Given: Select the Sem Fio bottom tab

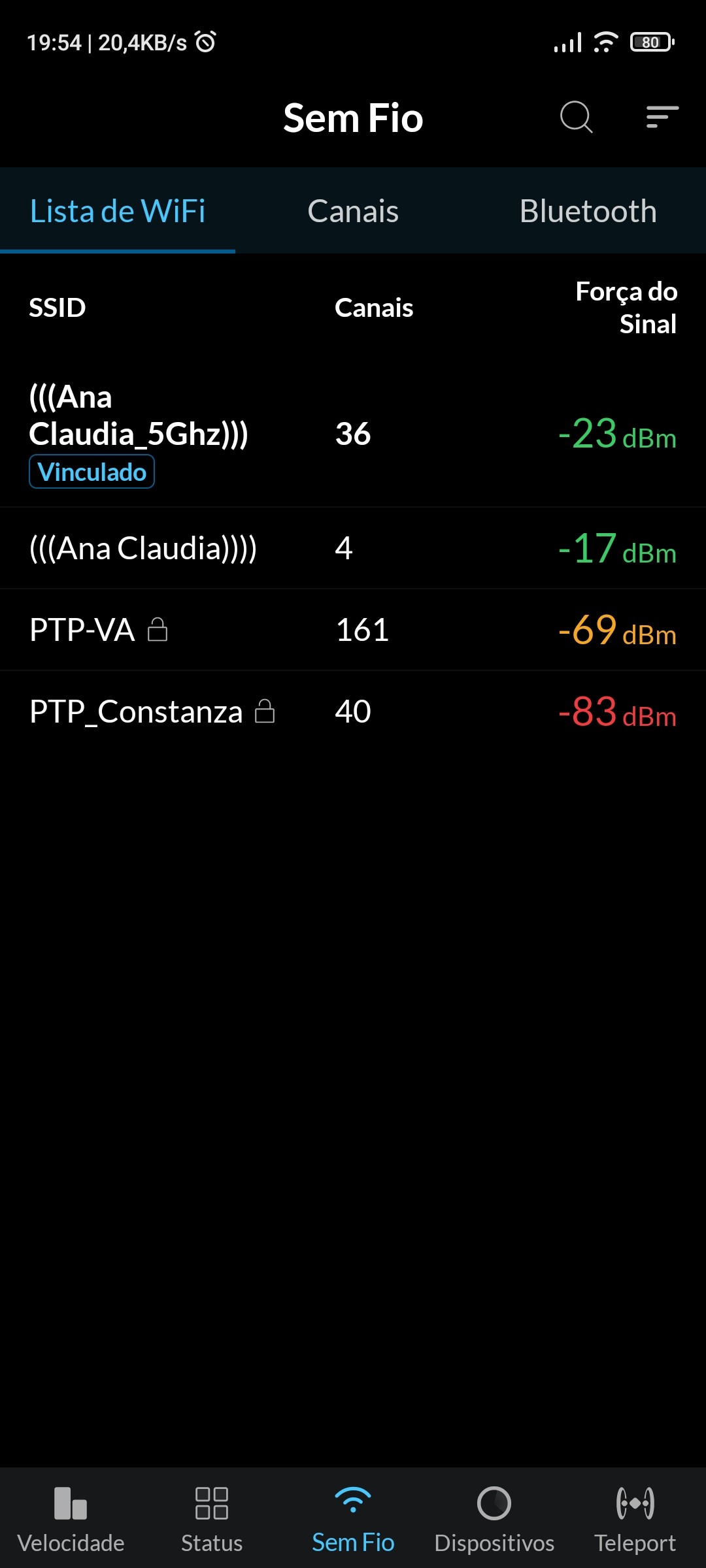Looking at the screenshot, I should pos(353,1518).
